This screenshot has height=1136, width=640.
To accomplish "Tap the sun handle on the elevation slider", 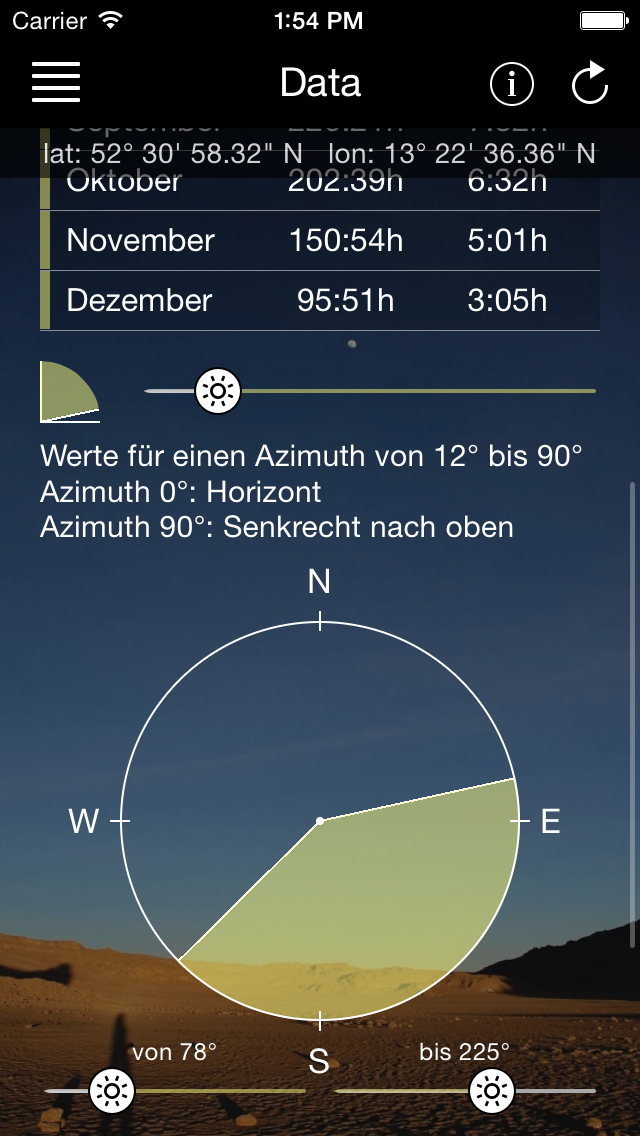I will tap(218, 390).
